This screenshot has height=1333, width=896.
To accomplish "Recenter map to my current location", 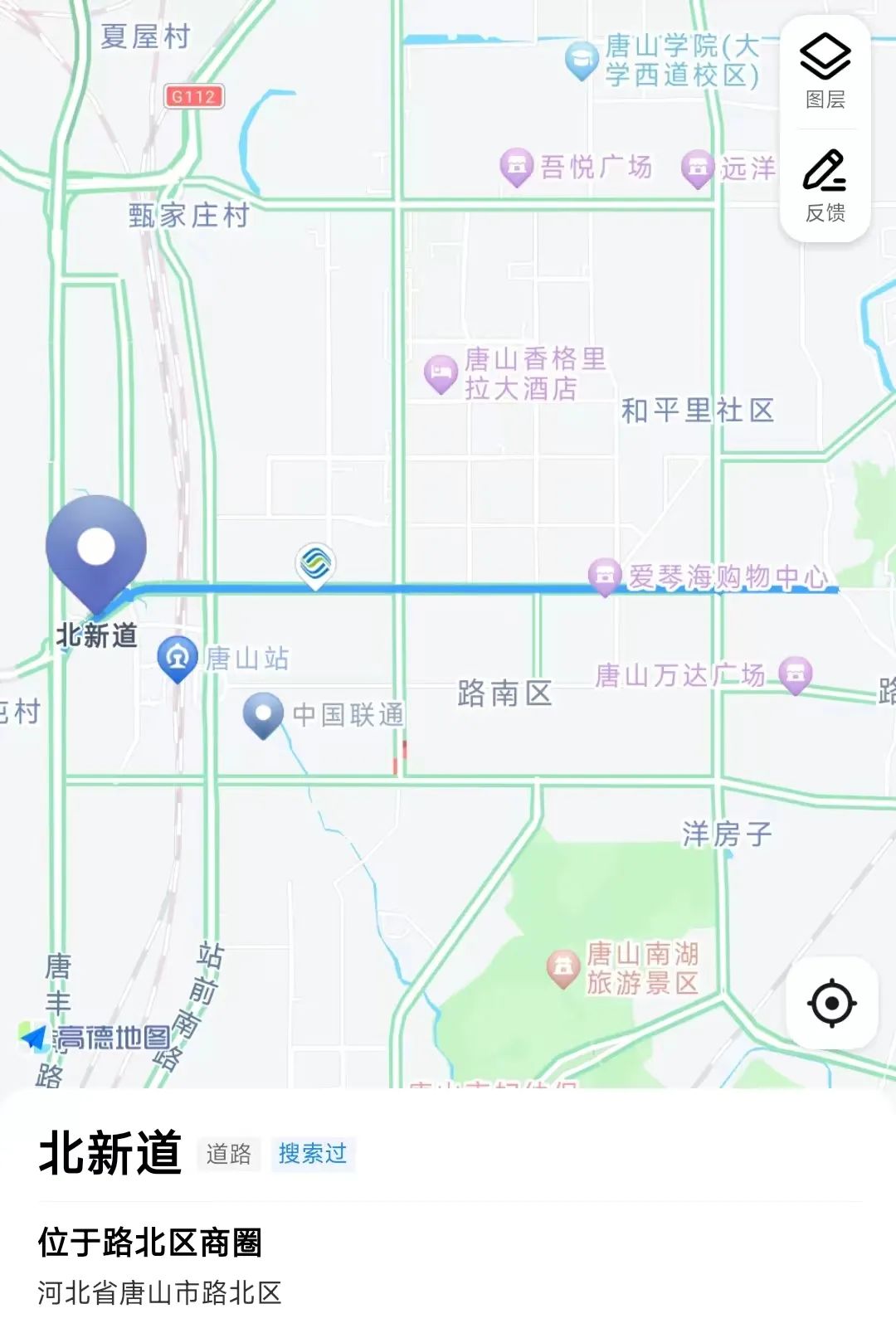I will tap(831, 1003).
